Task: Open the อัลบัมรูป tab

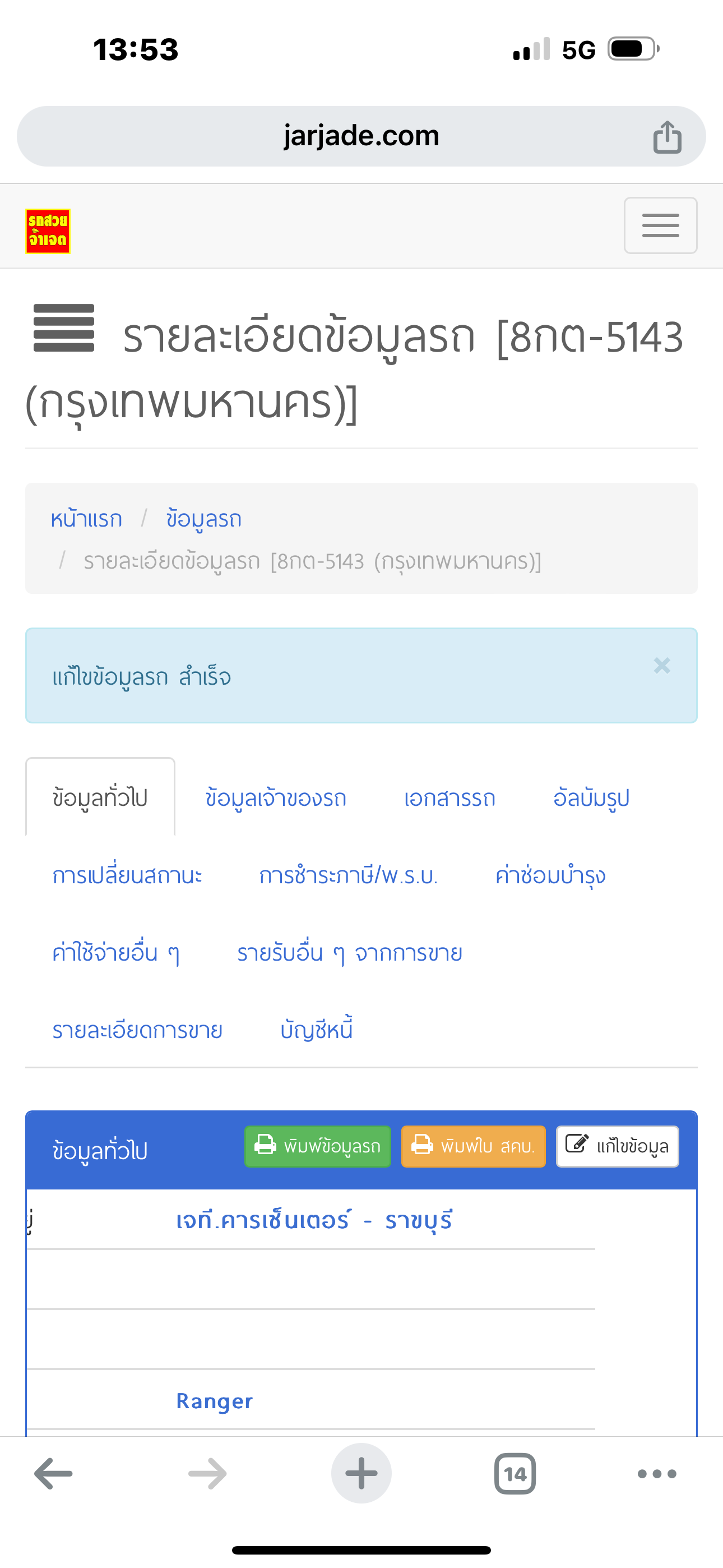Action: (x=591, y=797)
